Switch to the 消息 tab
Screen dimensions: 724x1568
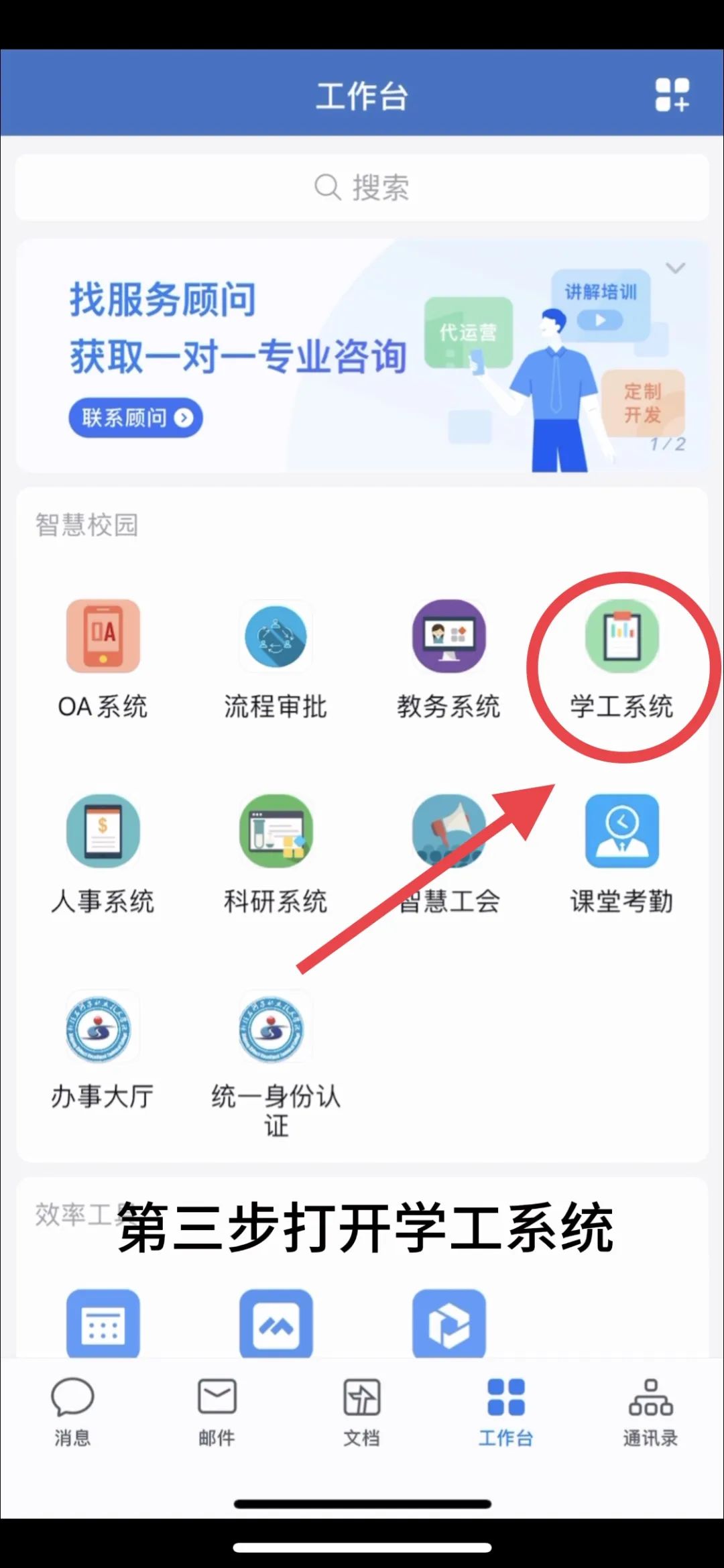pos(72,1410)
